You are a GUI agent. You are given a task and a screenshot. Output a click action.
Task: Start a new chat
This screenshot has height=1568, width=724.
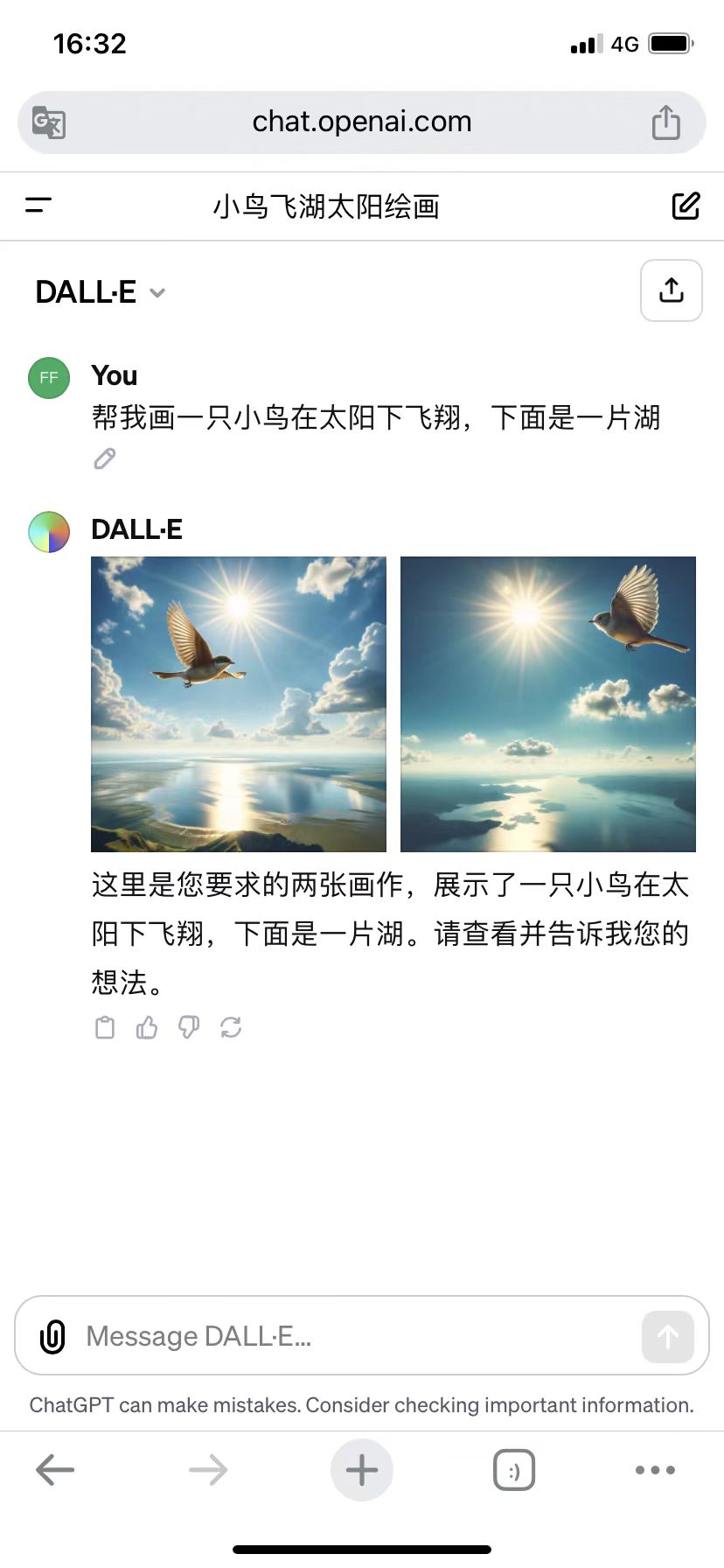pyautogui.click(x=686, y=206)
